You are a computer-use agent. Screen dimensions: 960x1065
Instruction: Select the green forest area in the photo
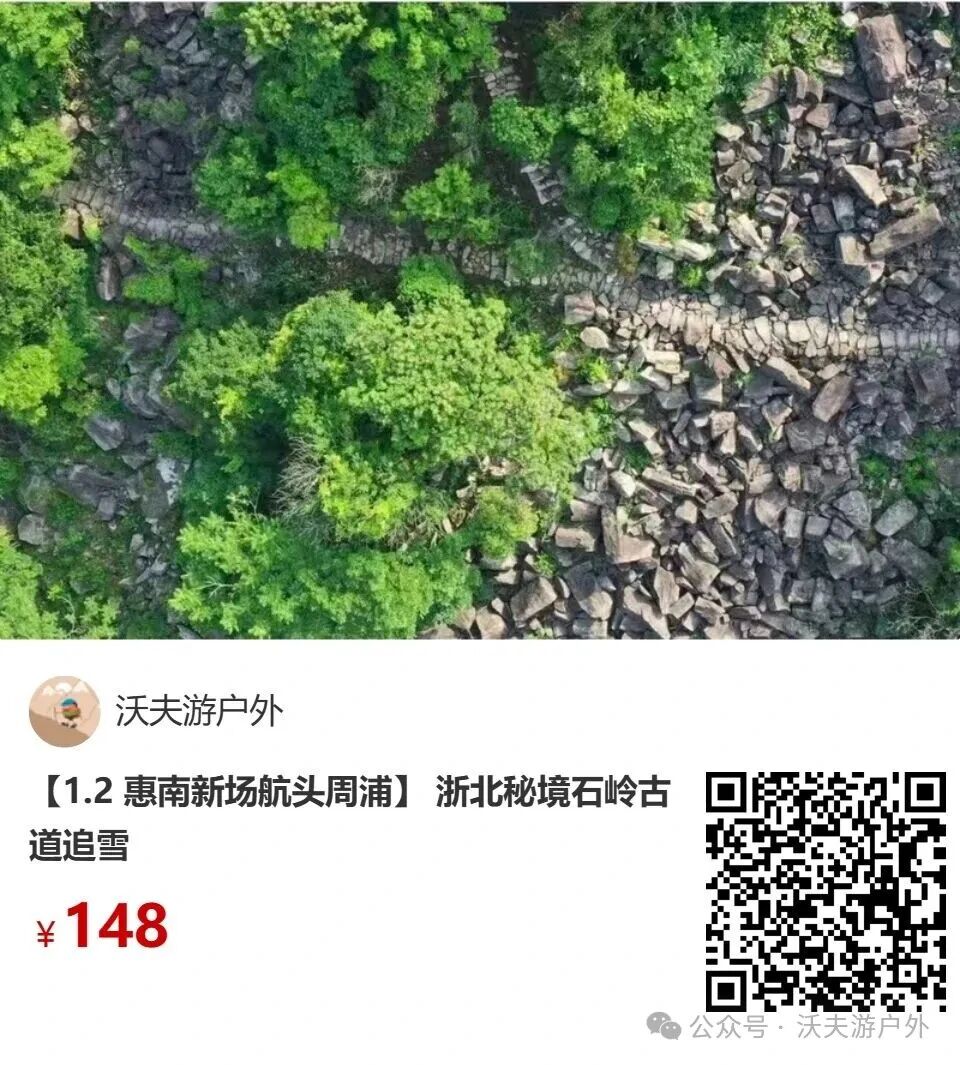click(x=350, y=400)
